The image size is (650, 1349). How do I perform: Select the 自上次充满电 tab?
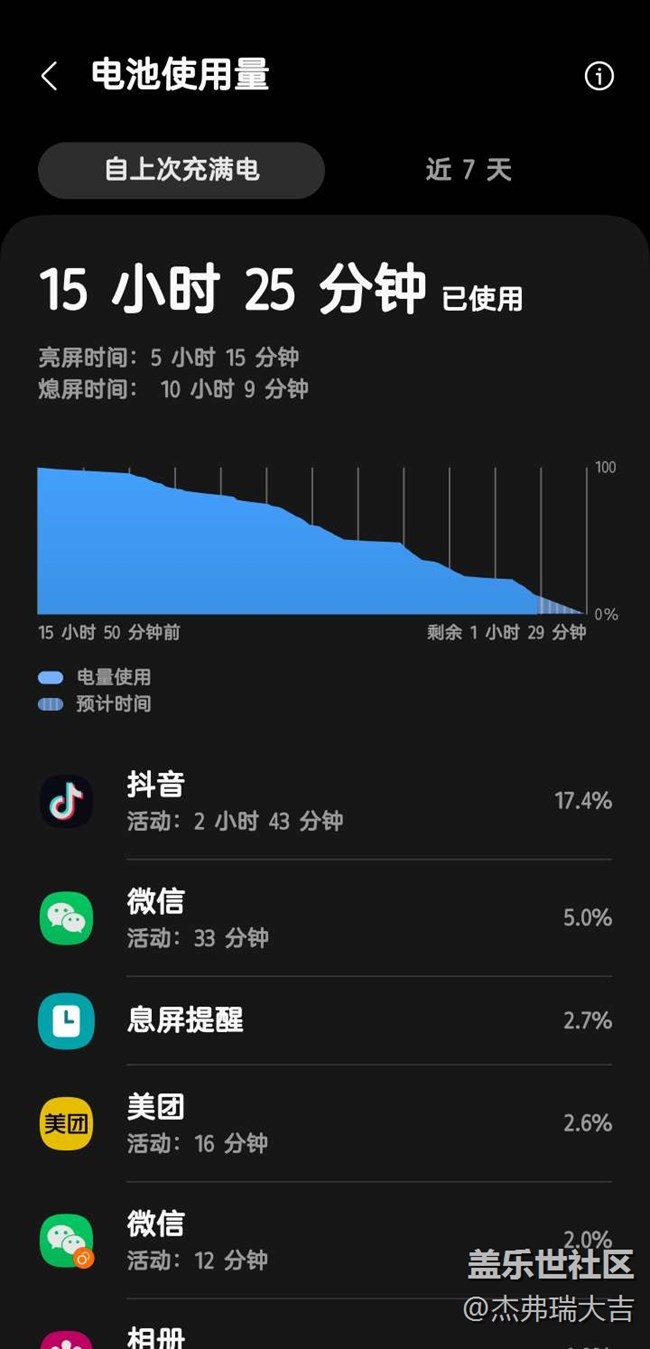point(181,170)
